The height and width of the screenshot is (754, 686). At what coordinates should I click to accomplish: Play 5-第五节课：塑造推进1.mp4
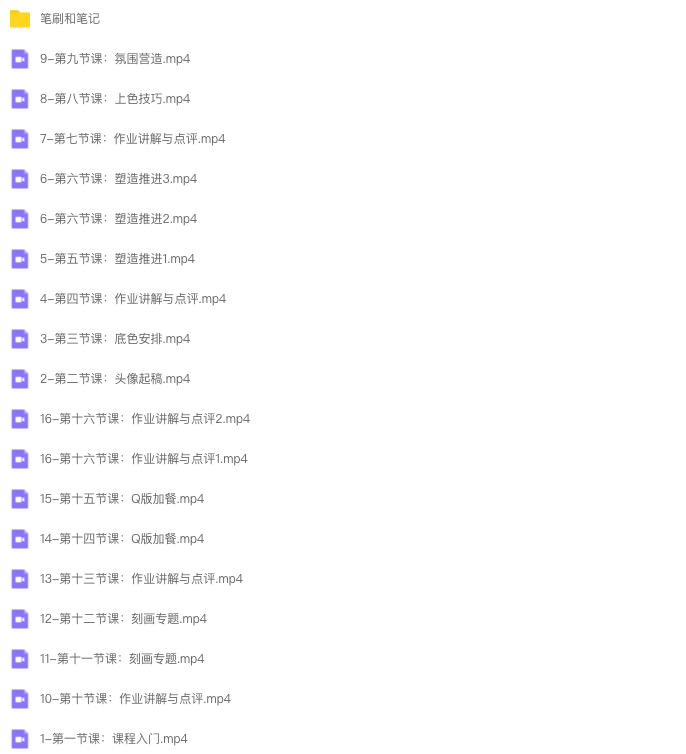pyautogui.click(x=117, y=259)
